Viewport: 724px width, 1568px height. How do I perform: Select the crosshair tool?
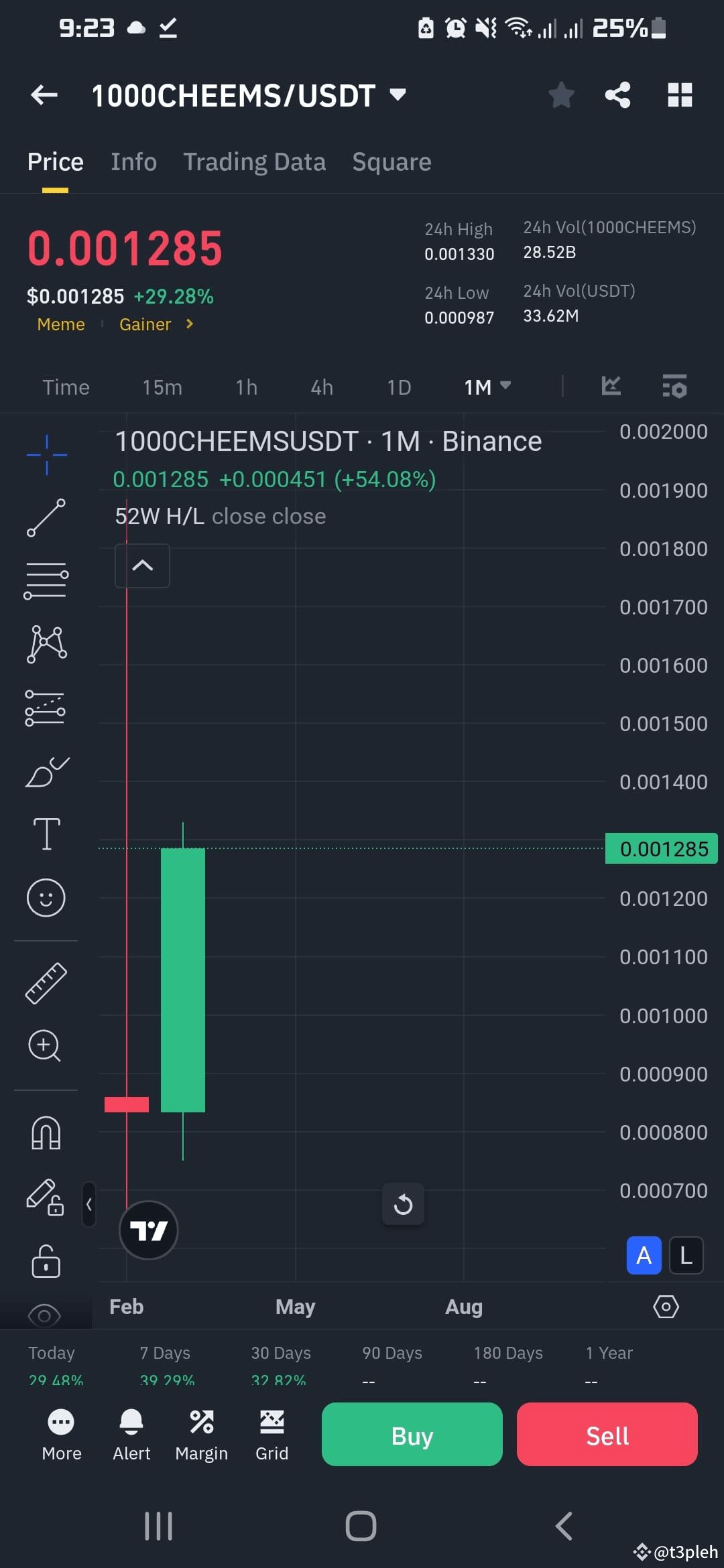point(46,454)
